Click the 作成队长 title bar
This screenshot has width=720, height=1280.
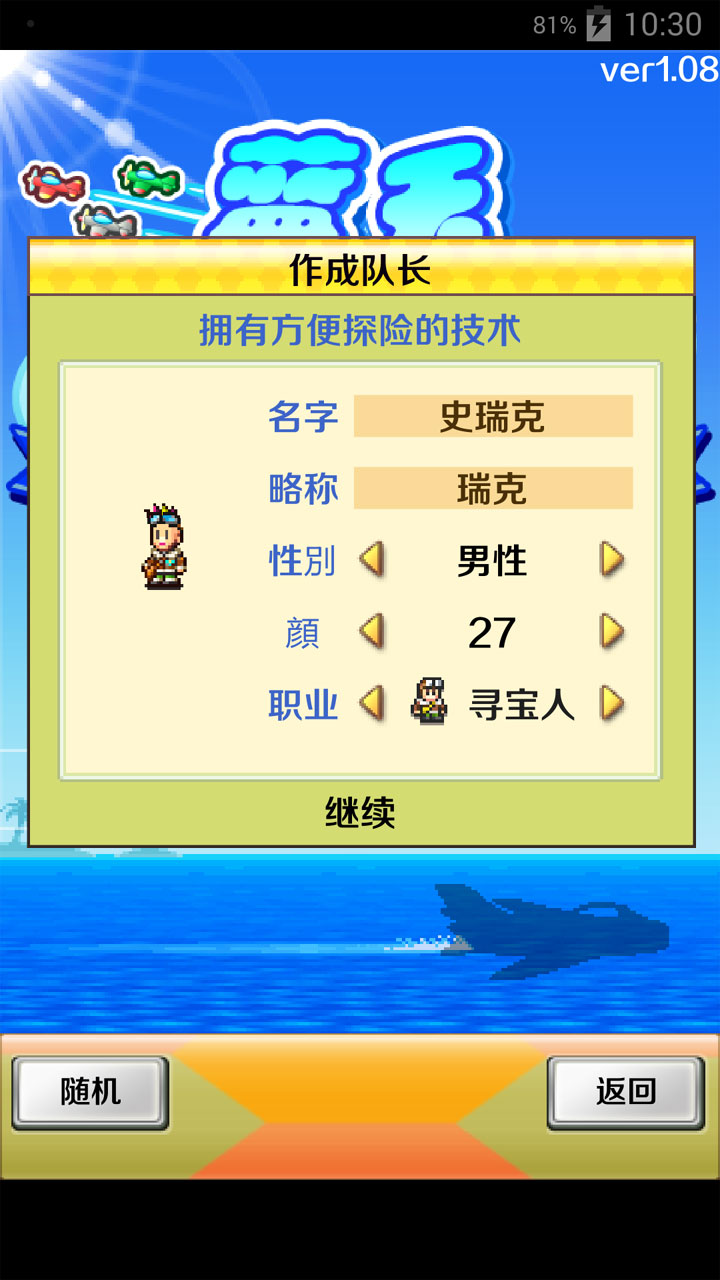point(360,269)
